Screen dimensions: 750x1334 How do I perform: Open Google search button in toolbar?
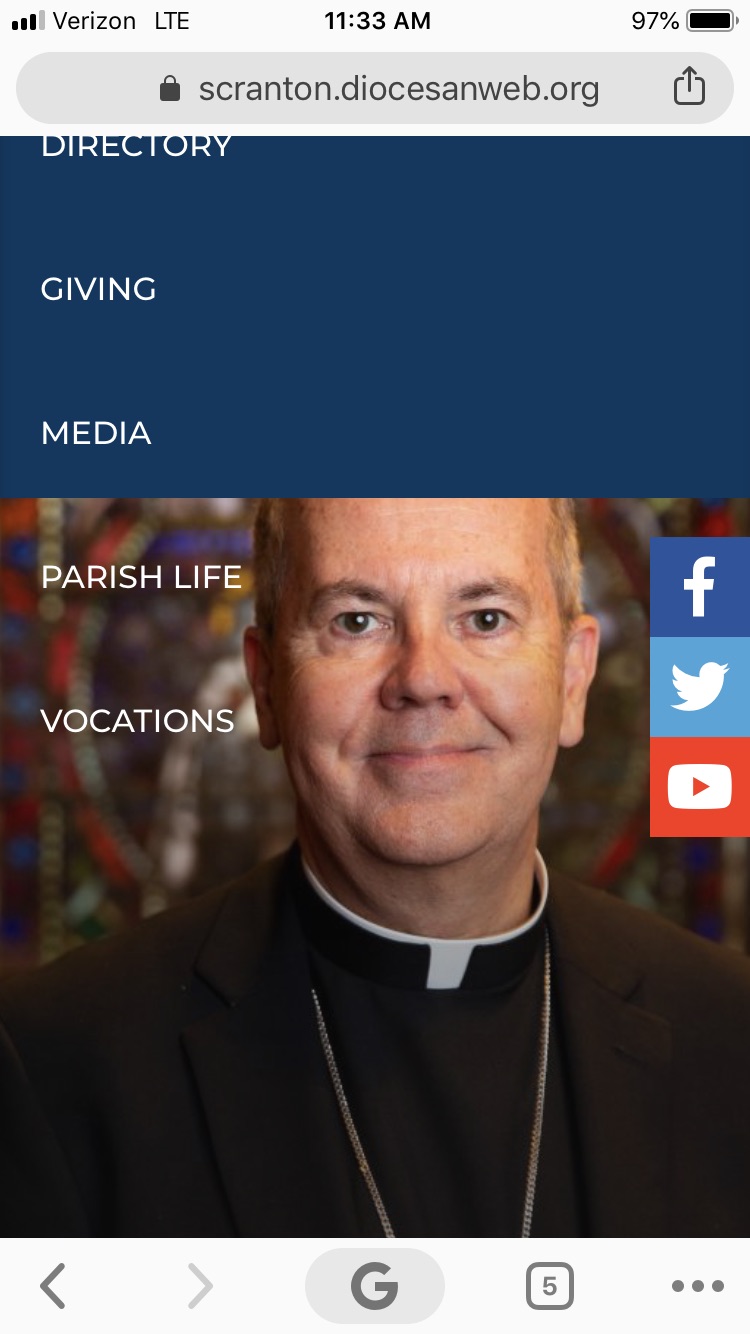pos(374,1286)
